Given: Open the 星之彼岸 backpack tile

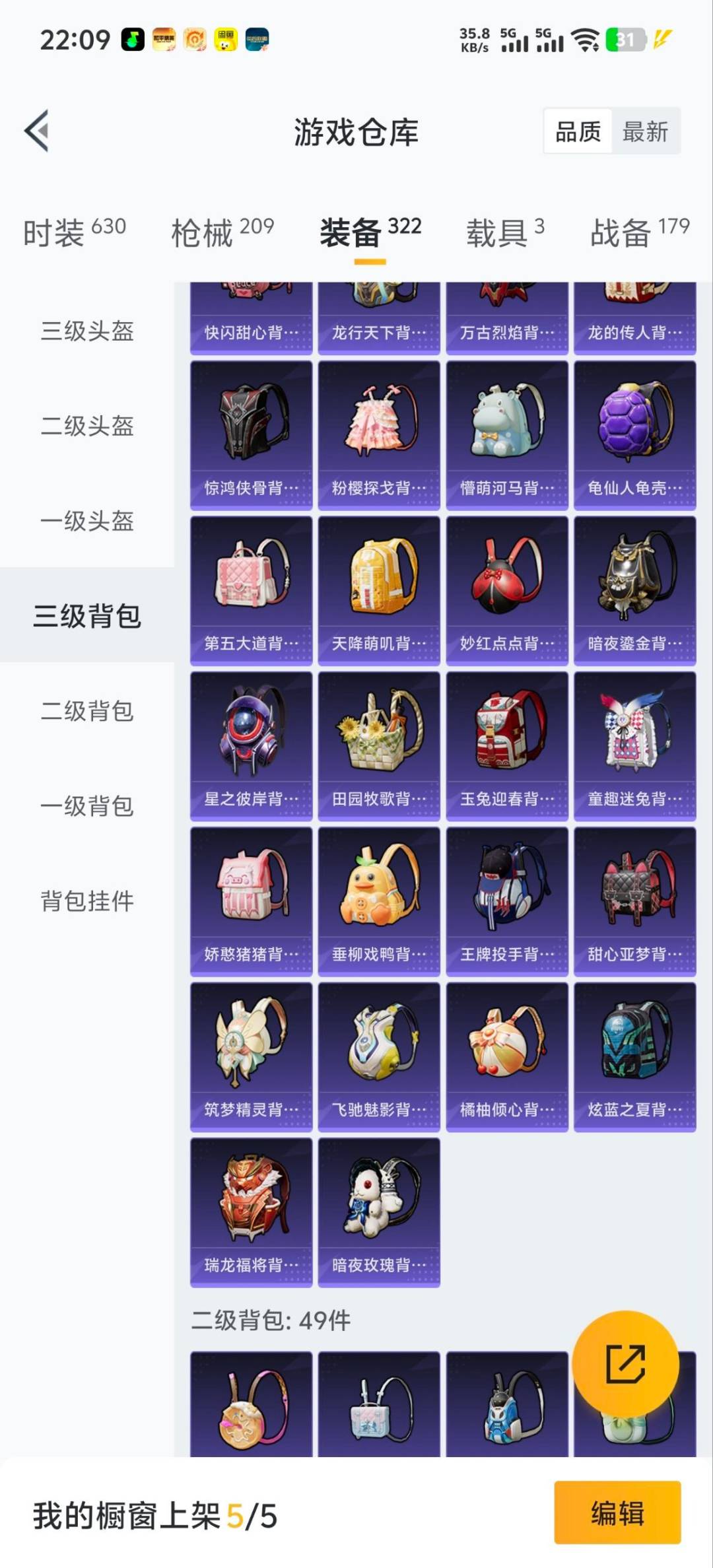Looking at the screenshot, I should 251,746.
